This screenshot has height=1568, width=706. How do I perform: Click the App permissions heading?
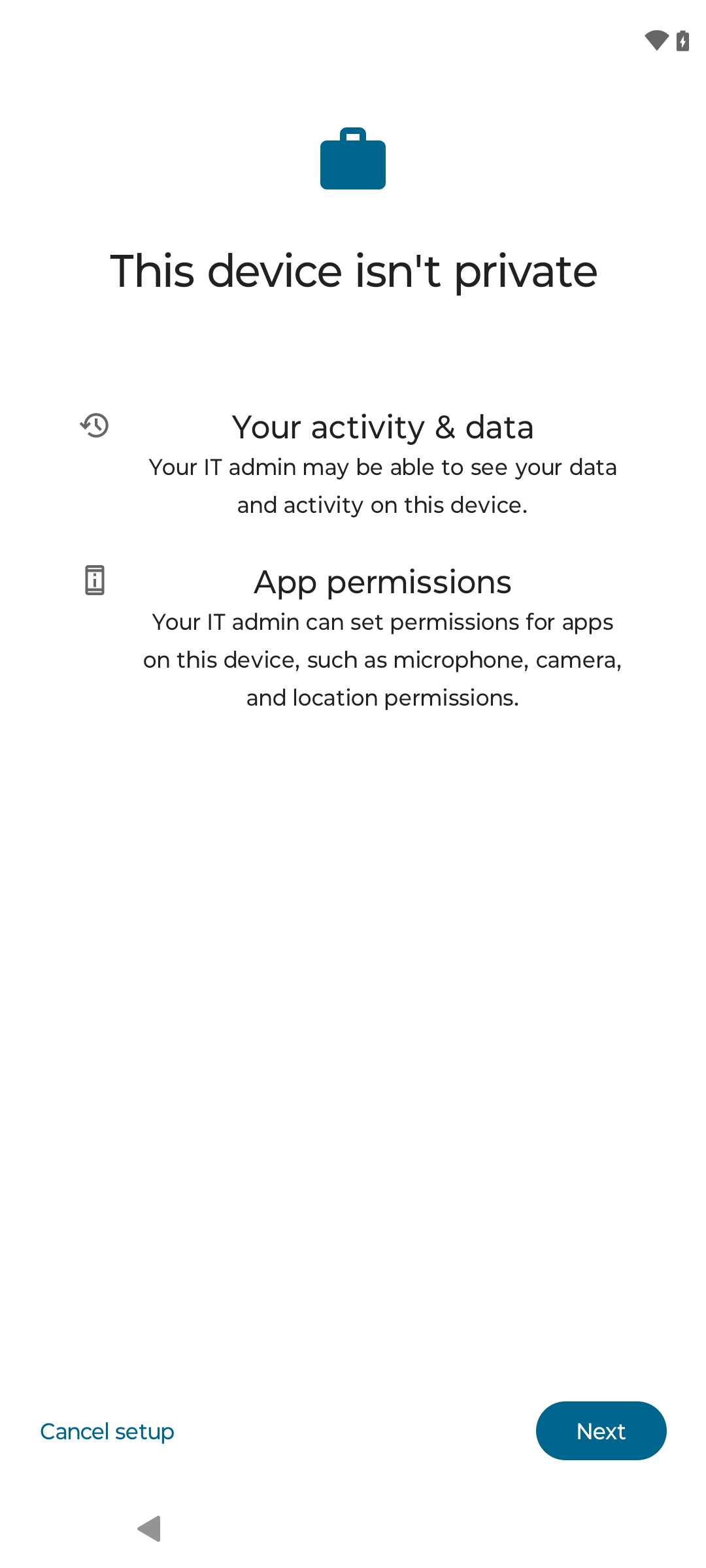[383, 583]
